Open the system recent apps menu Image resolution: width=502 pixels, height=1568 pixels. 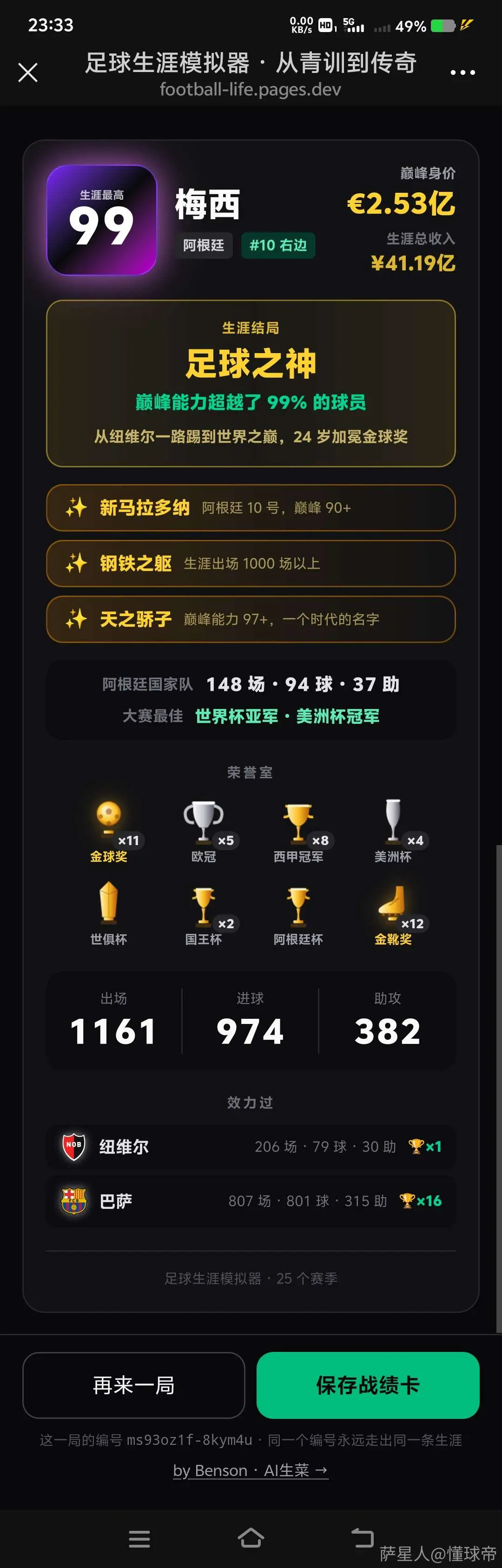(139, 1538)
